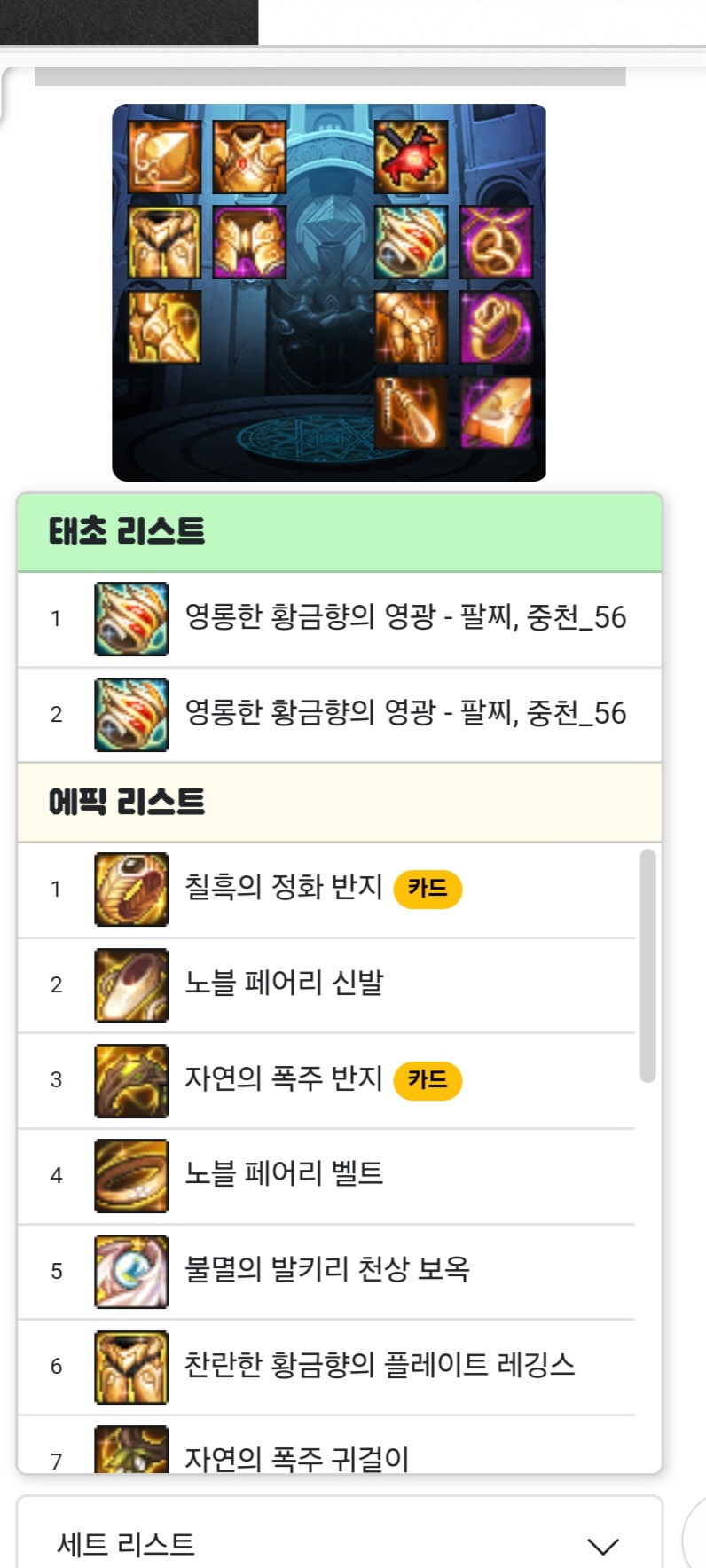Tap 카드 badge on 칠흑의 정화 반지
706x1568 pixels.
click(428, 888)
